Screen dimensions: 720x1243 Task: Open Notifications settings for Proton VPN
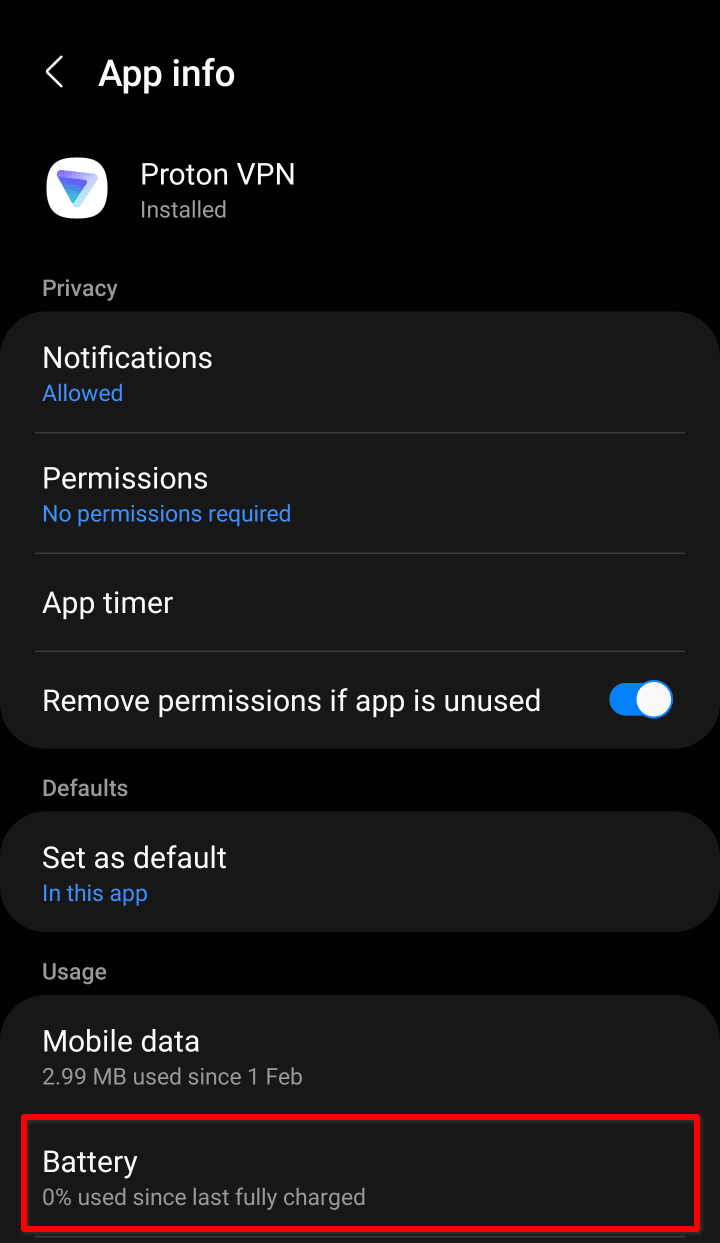360,374
